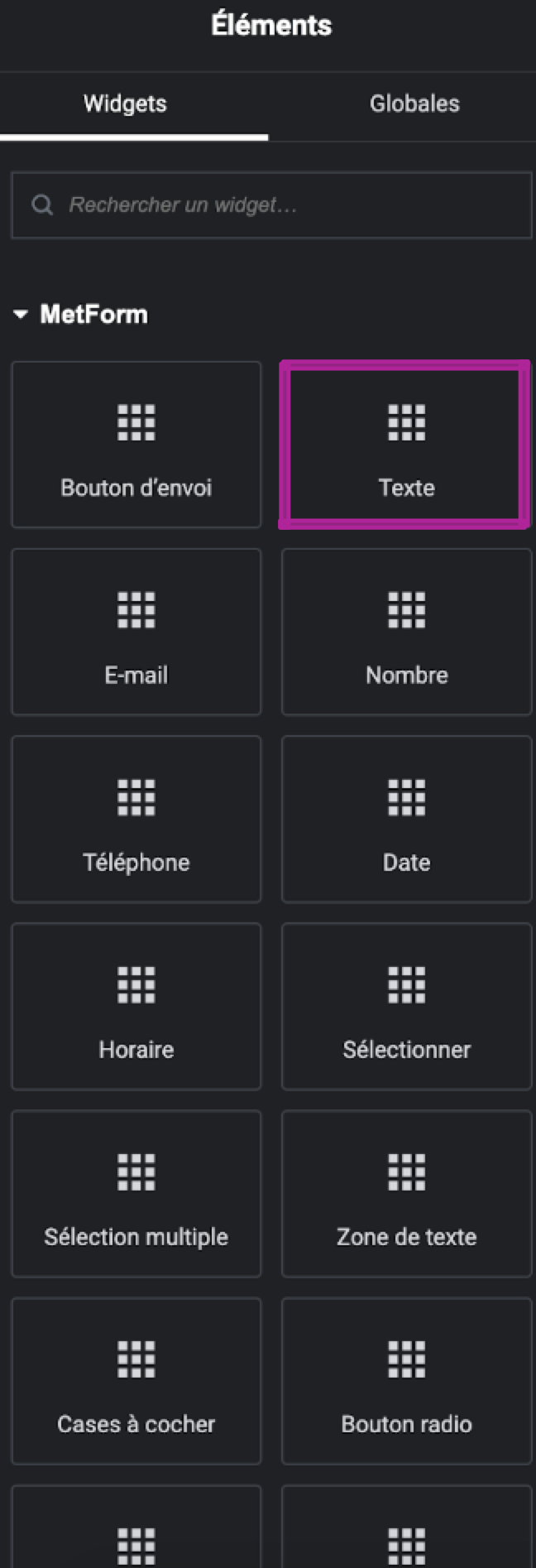Choose the Texte widget
Image resolution: width=536 pixels, height=1568 pixels.
pyautogui.click(x=405, y=445)
